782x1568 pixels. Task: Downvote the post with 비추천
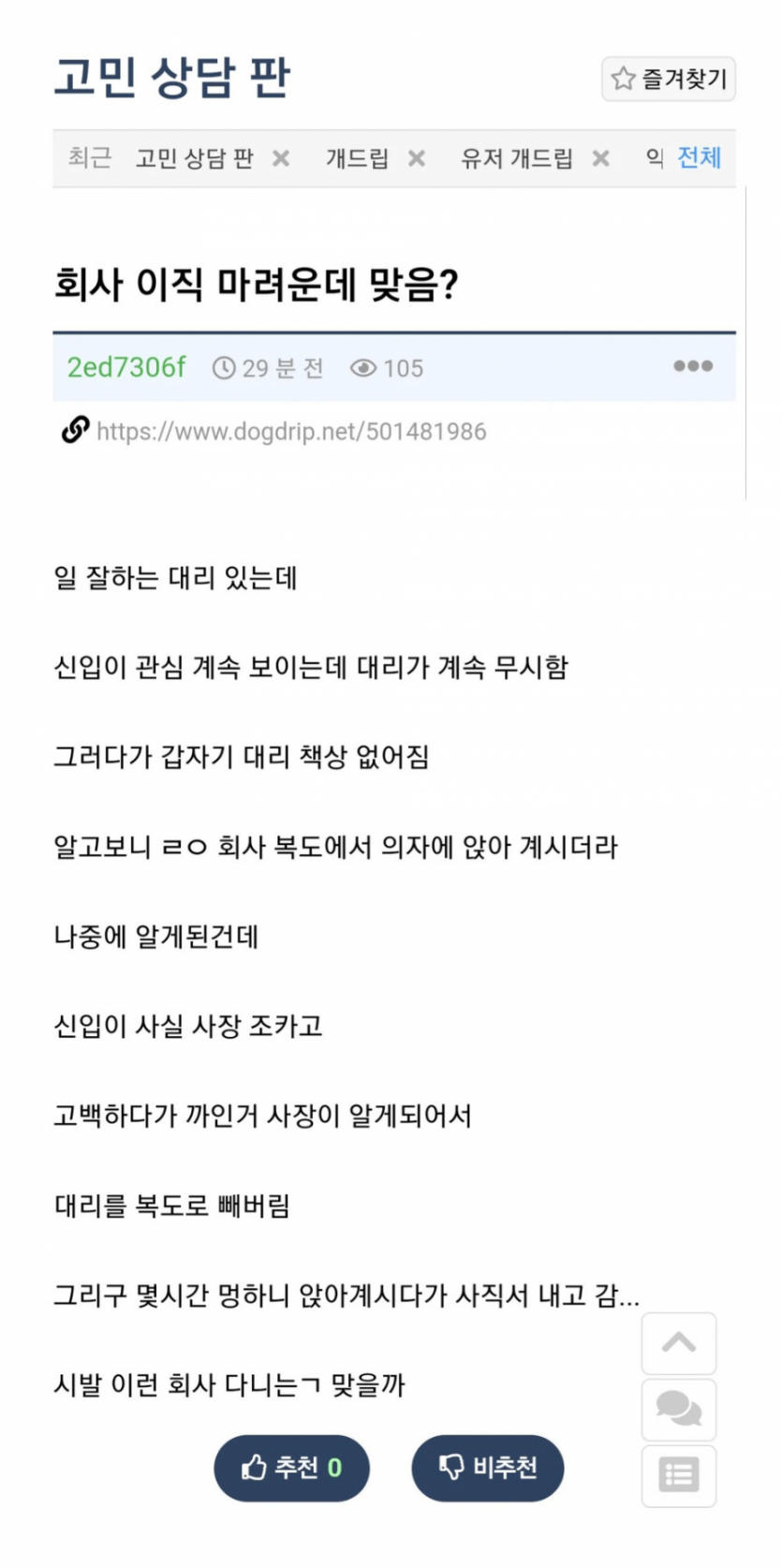point(488,1468)
